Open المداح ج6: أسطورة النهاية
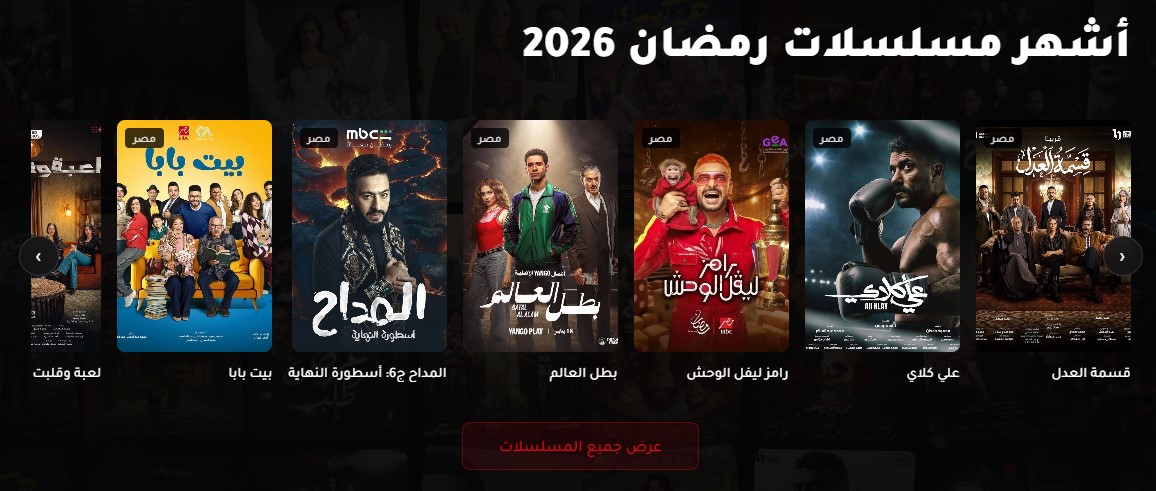This screenshot has width=1156, height=491. coord(369,236)
